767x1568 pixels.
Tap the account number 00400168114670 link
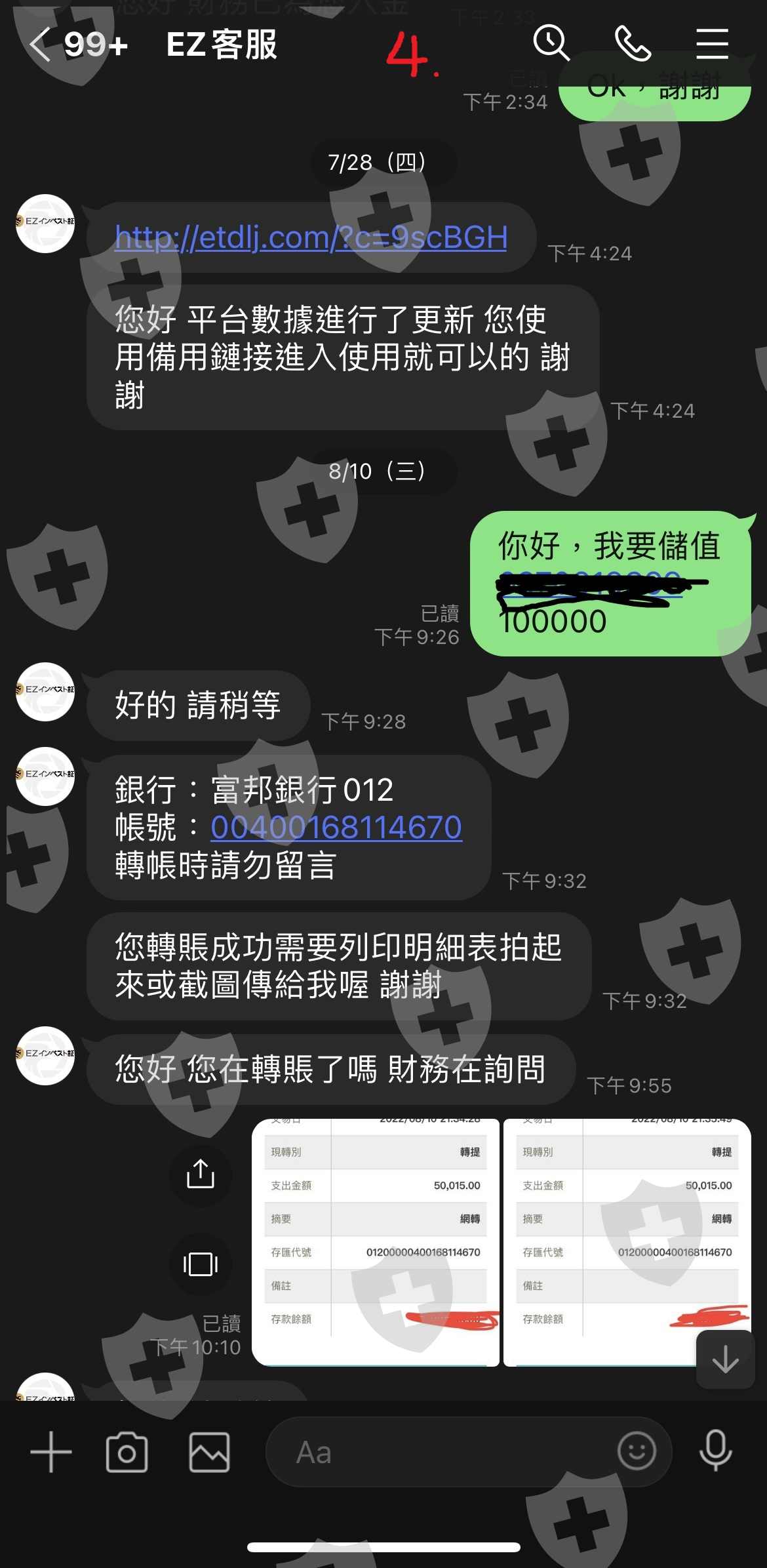[336, 828]
